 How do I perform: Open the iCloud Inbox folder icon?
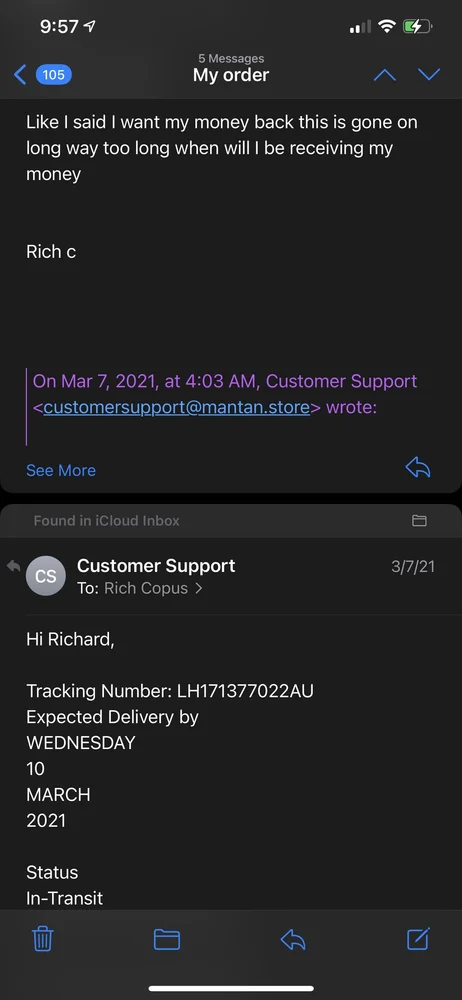pos(419,520)
